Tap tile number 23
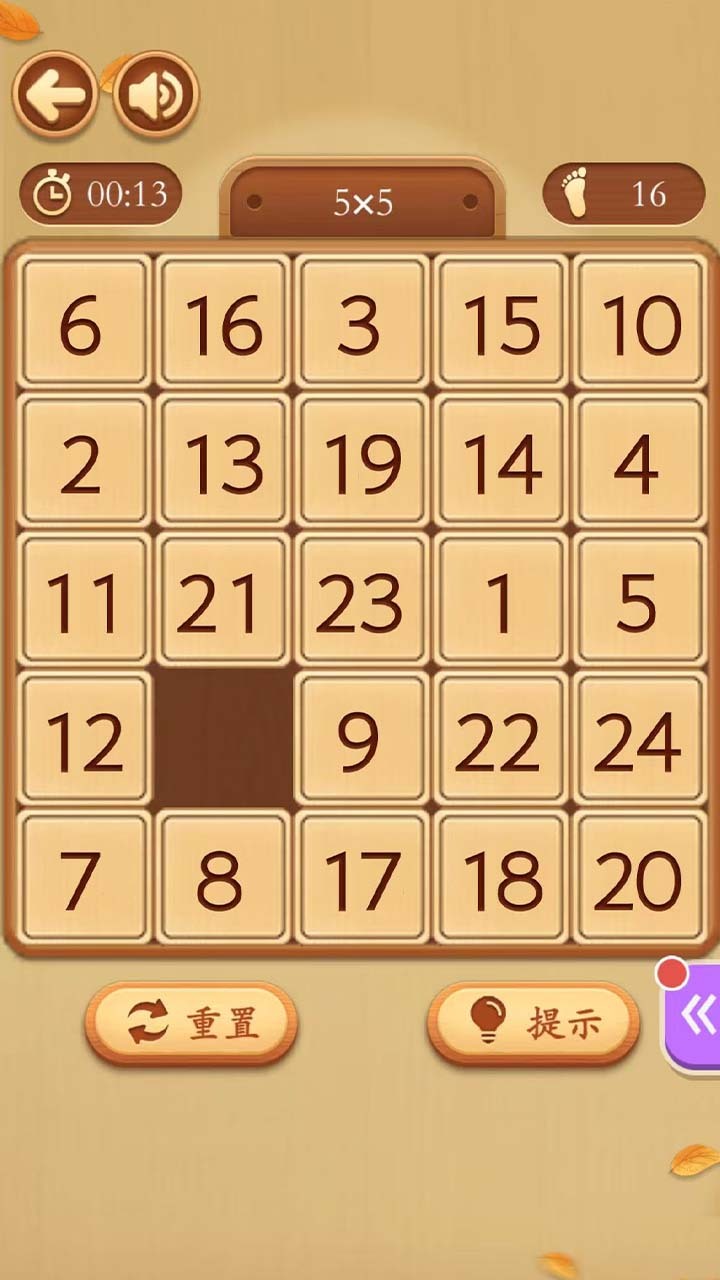This screenshot has width=720, height=1280. coord(361,600)
